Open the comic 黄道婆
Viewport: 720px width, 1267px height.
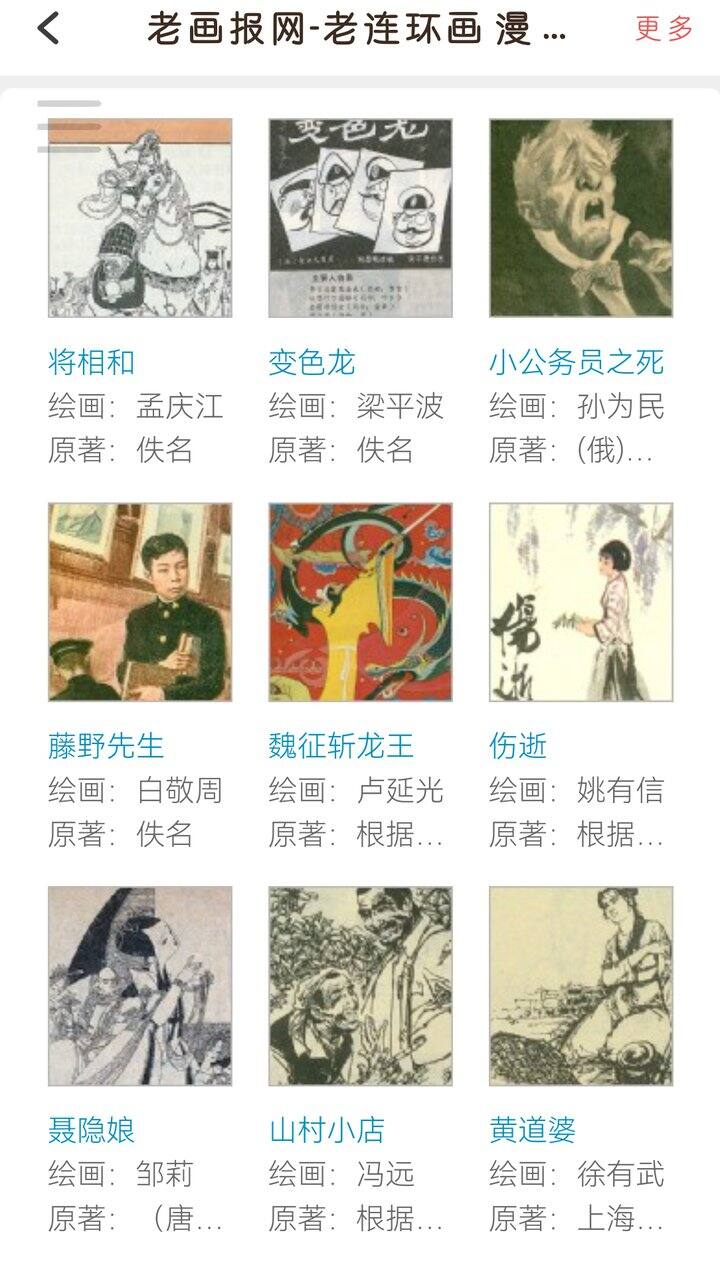[580, 986]
